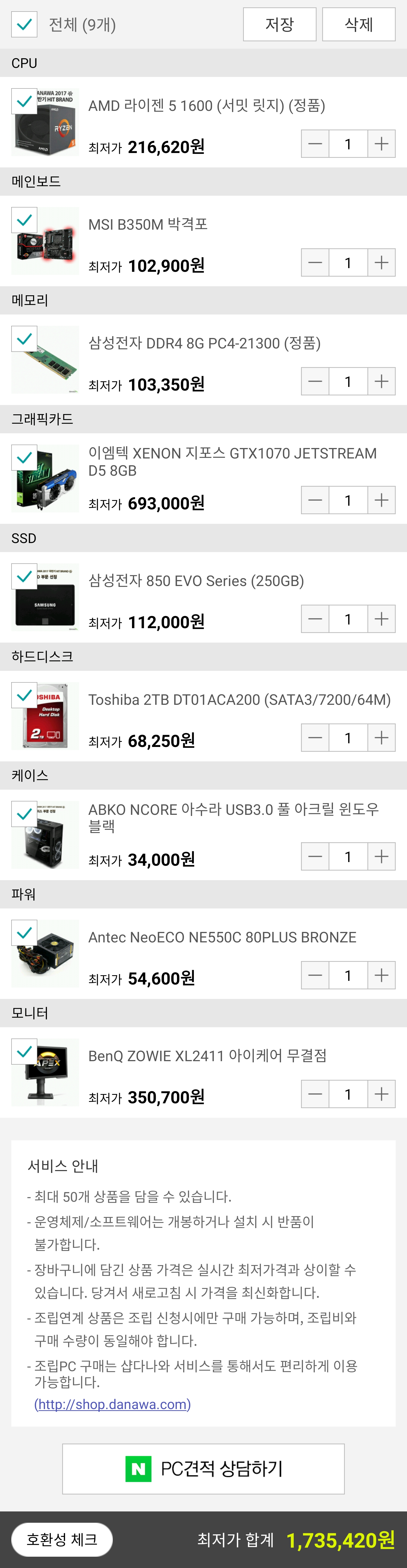Screen dimensions: 407x1568
Task: Open Antec NeoECO NE550C 80PLUS BRONZE product
Action: point(222,937)
